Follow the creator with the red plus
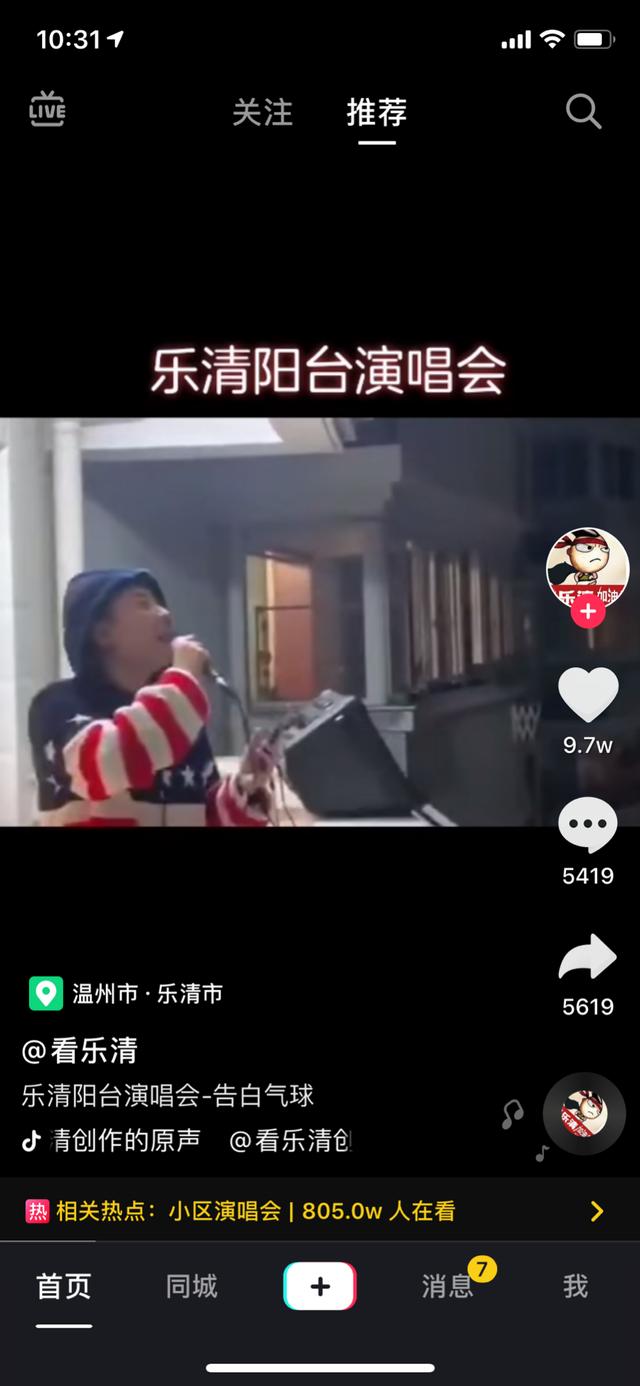The height and width of the screenshot is (1386, 640). click(588, 611)
